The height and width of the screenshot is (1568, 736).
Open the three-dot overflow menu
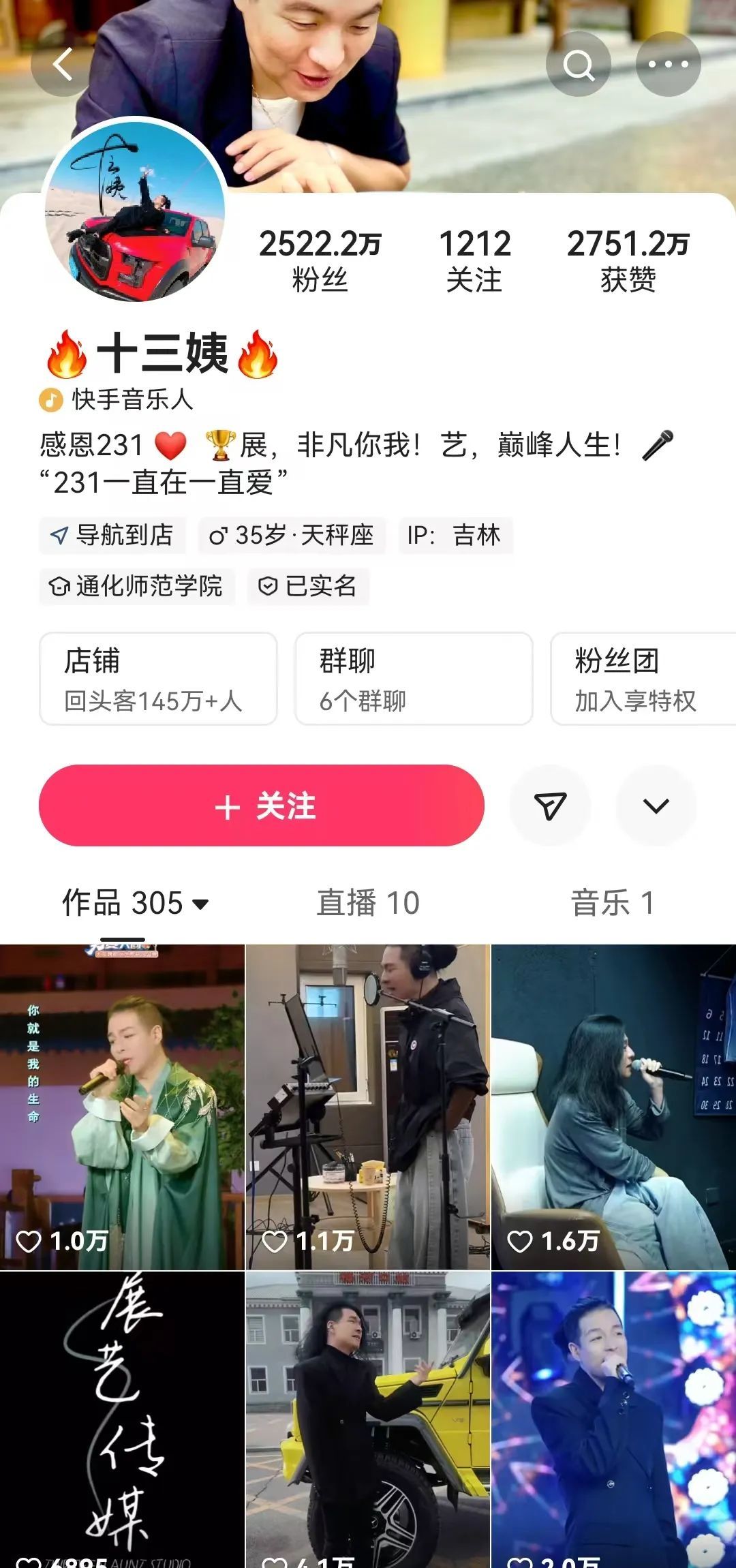668,65
